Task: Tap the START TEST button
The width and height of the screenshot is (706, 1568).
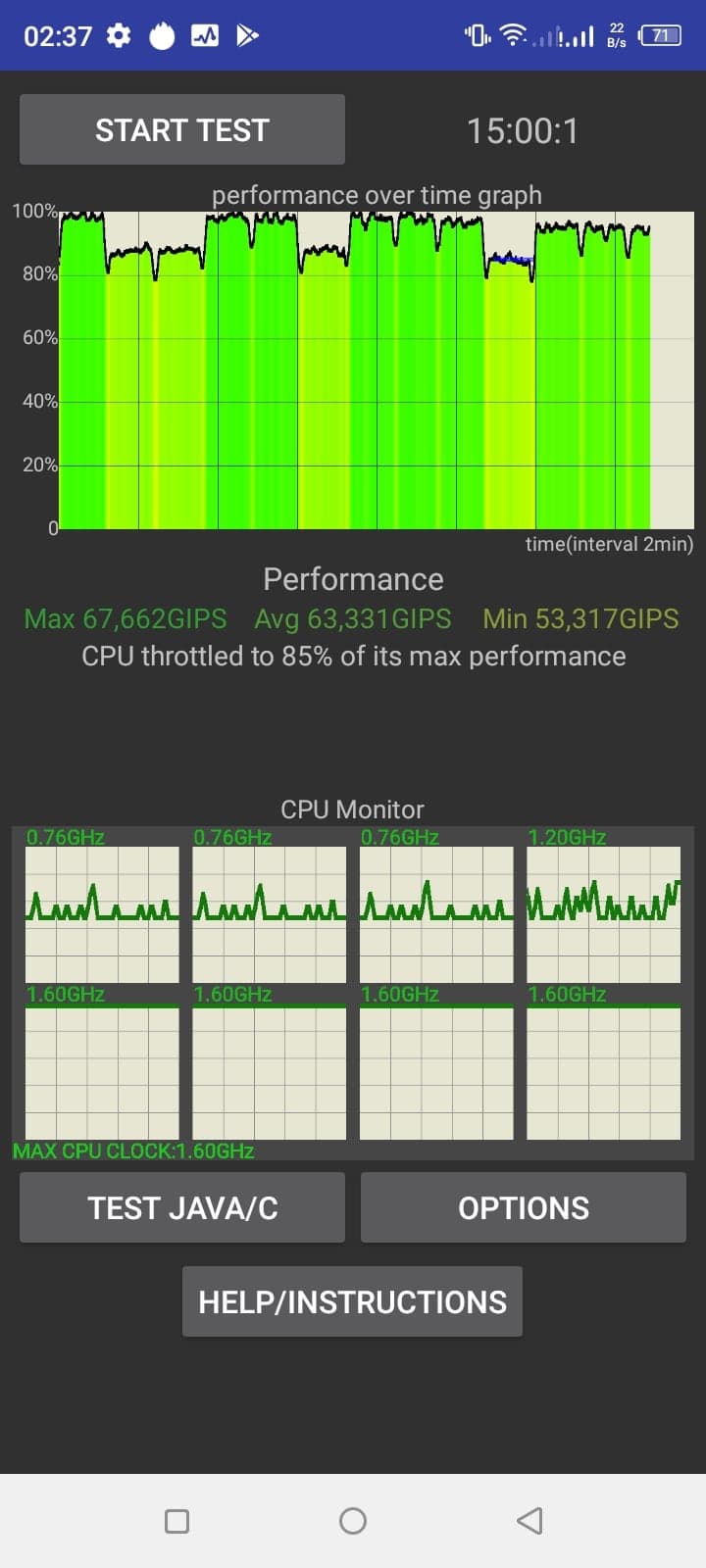Action: pyautogui.click(x=182, y=129)
